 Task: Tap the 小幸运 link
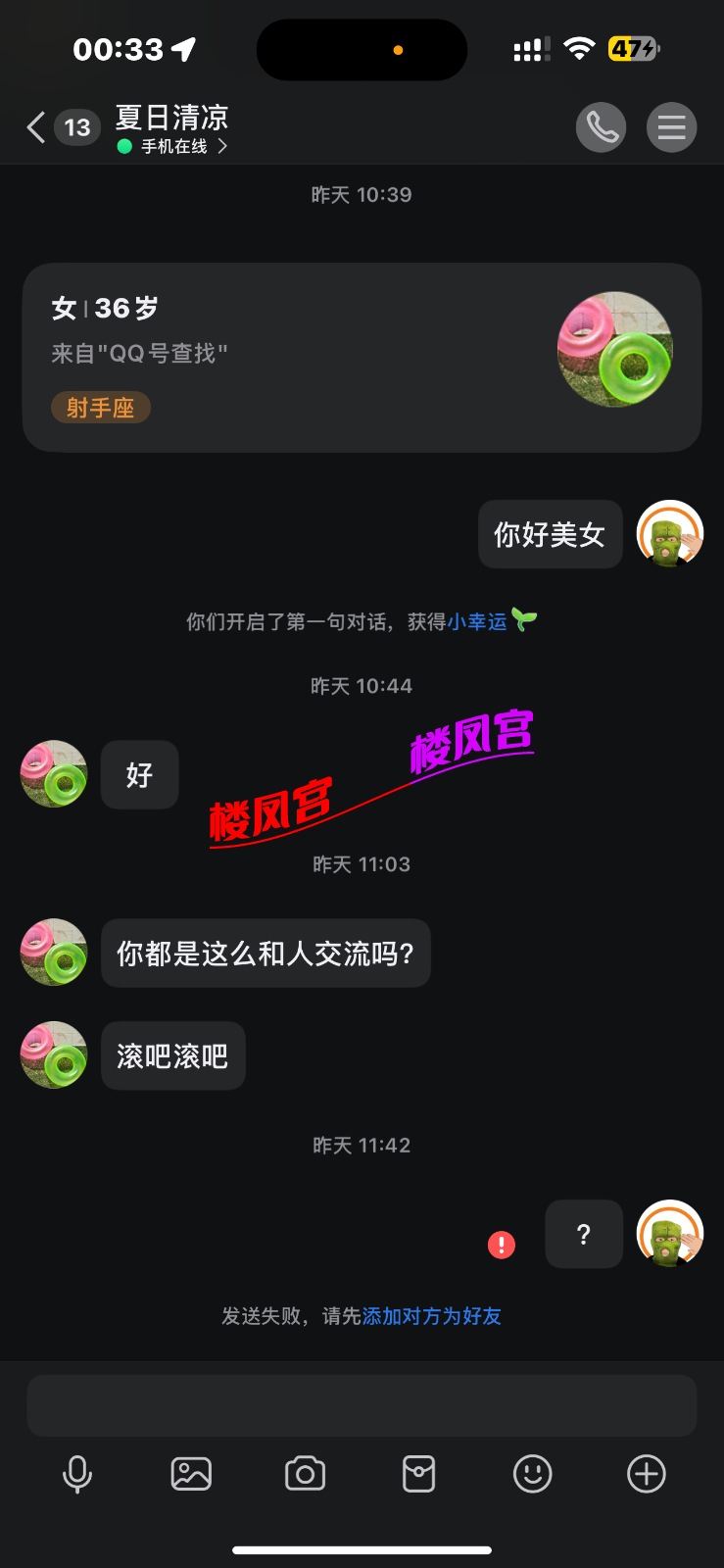pyautogui.click(x=477, y=621)
